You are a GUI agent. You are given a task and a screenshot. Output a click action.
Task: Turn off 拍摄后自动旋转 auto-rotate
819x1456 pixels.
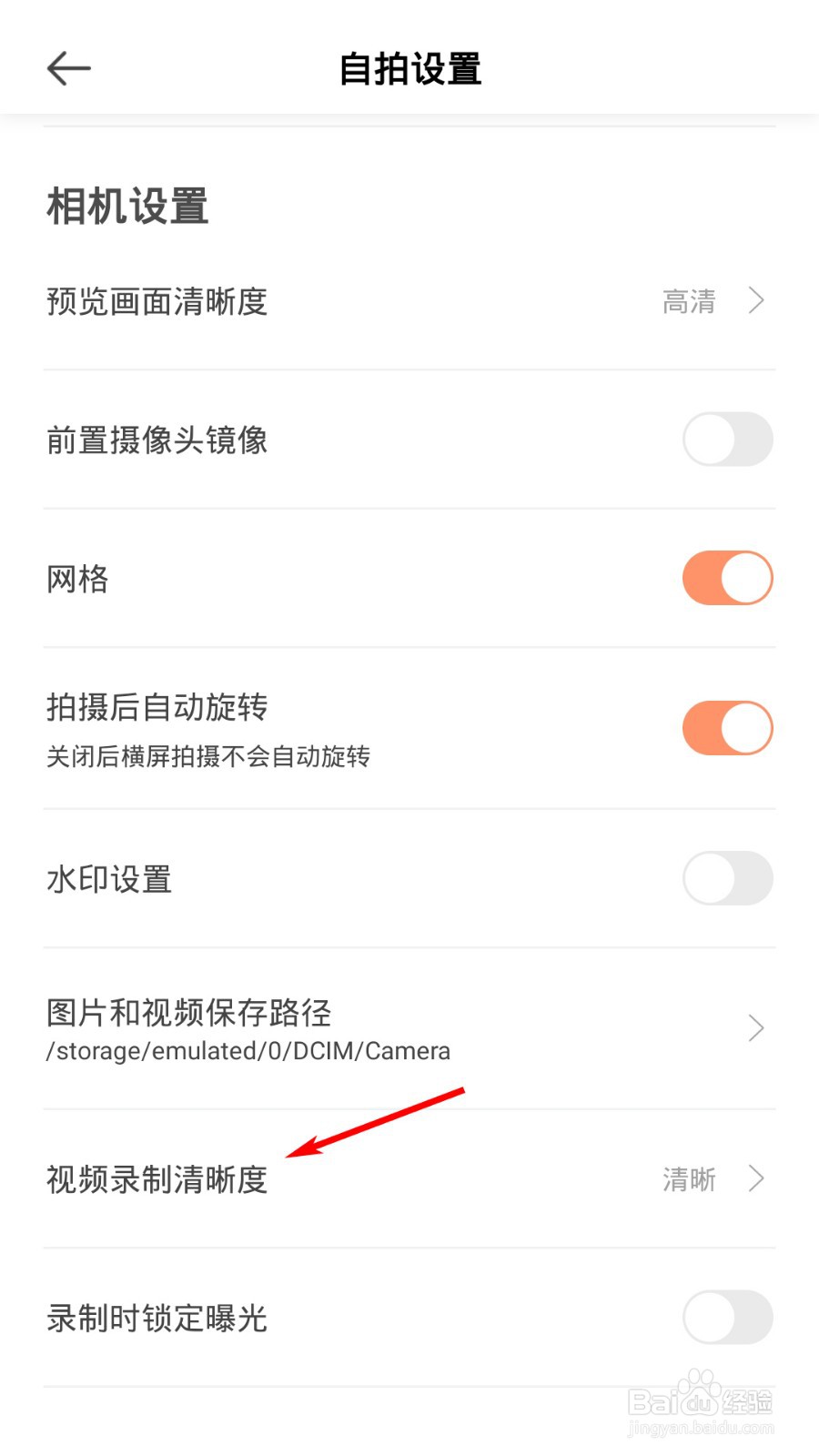click(726, 726)
